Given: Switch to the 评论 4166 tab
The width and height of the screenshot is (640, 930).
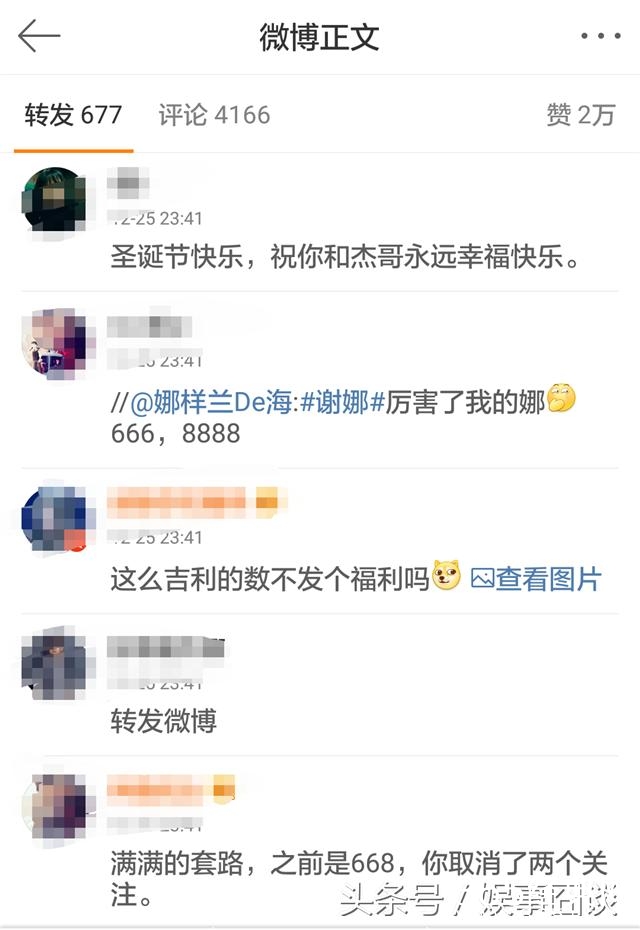Looking at the screenshot, I should point(214,115).
